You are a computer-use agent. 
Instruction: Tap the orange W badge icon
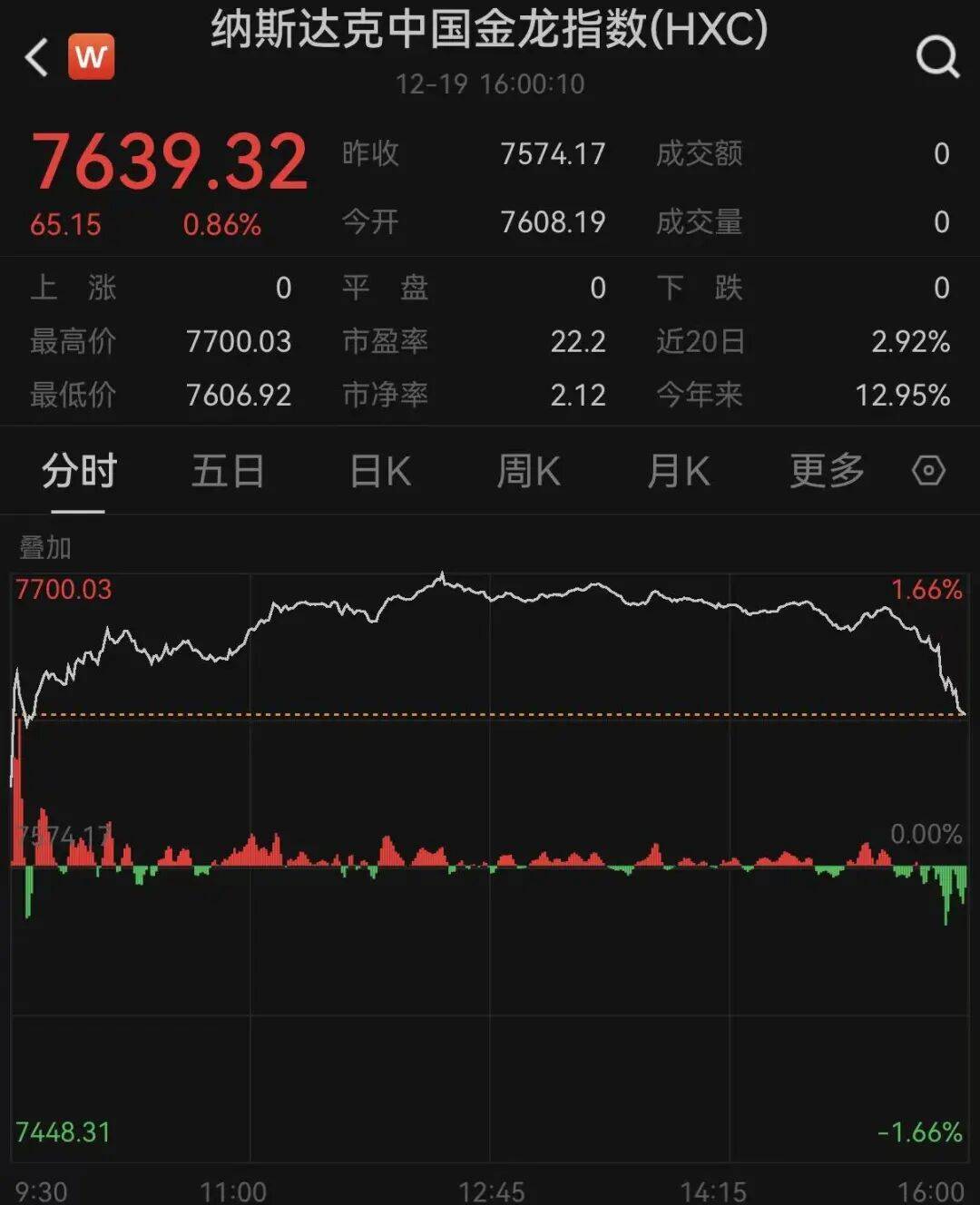(92, 57)
